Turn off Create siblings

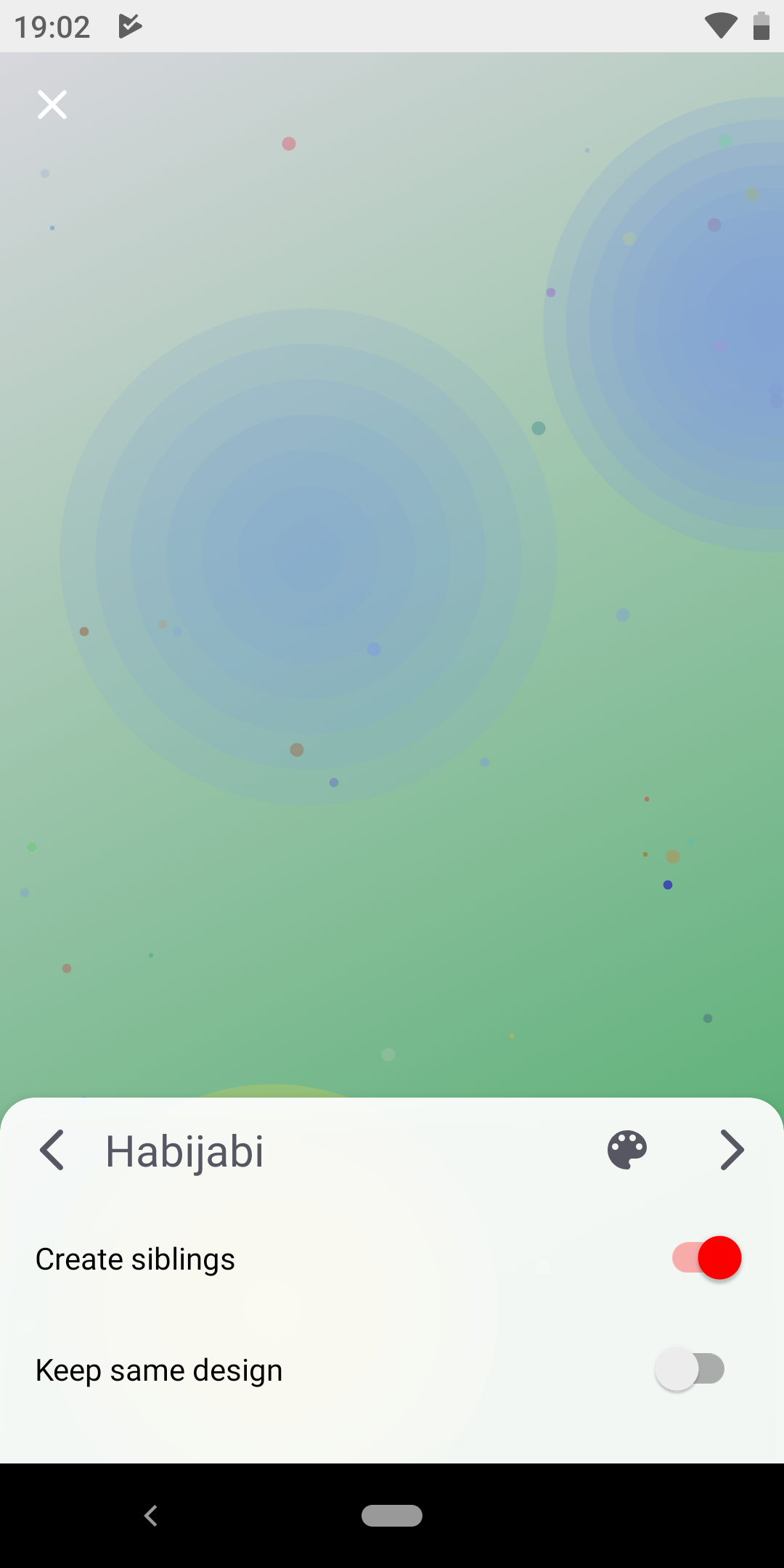tap(706, 1258)
